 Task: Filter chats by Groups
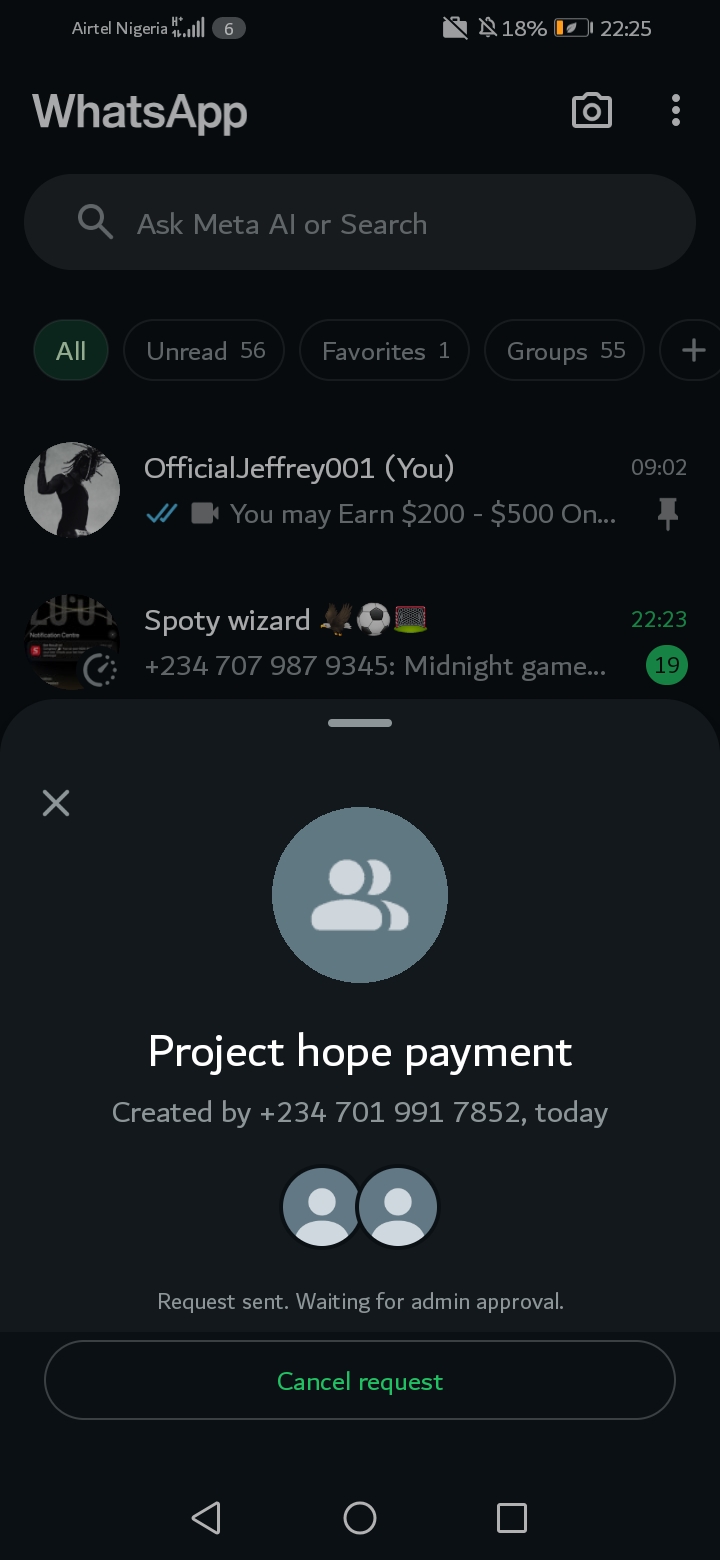pos(565,351)
